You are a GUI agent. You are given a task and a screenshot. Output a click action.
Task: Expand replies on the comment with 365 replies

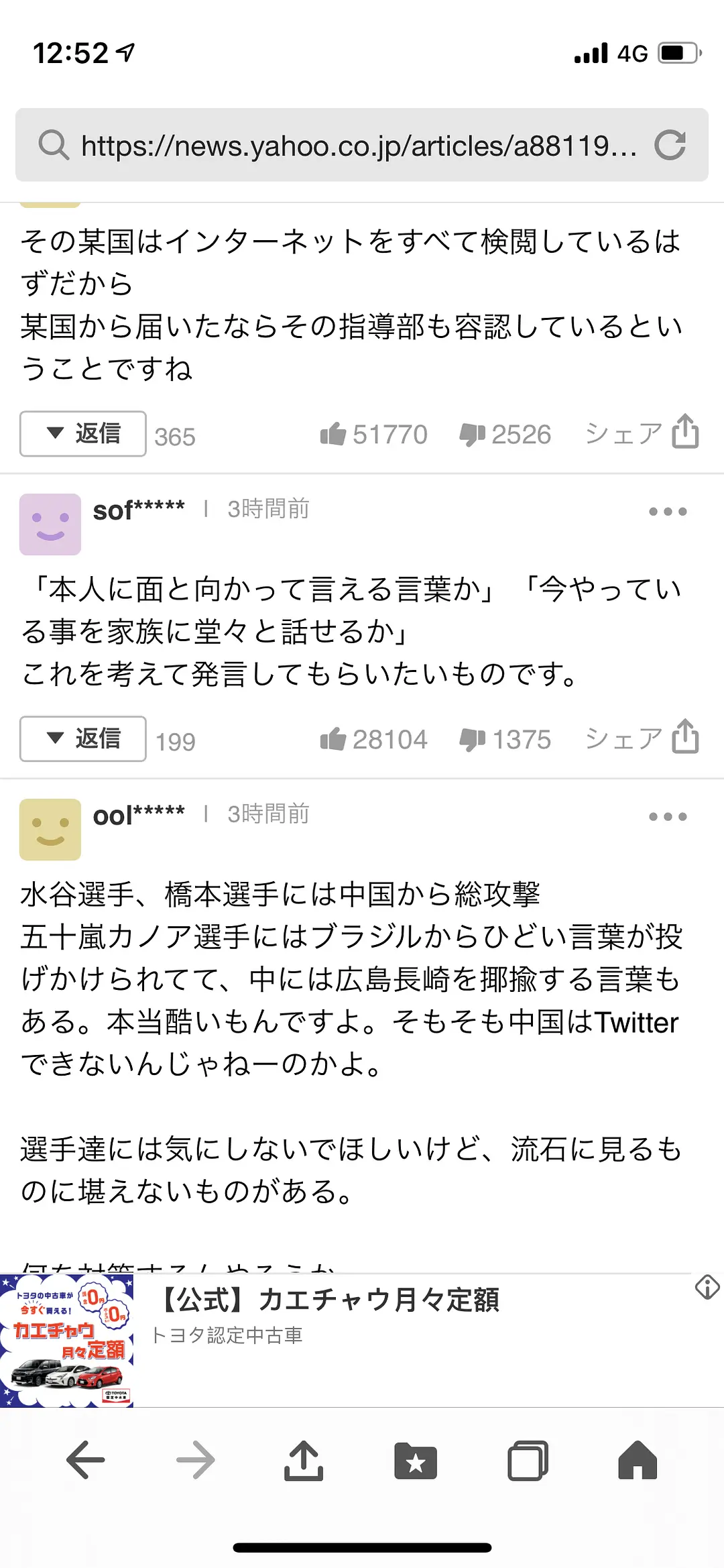83,433
